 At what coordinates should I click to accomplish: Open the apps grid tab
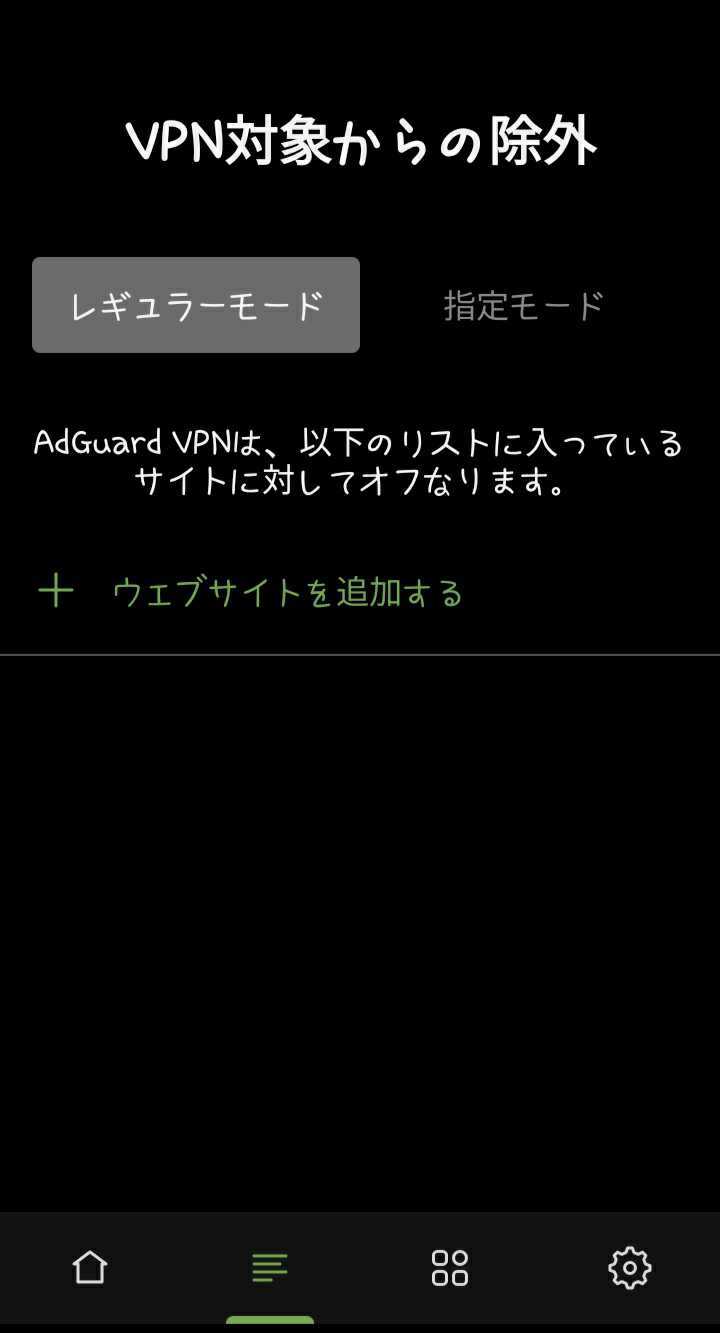[x=450, y=1267]
